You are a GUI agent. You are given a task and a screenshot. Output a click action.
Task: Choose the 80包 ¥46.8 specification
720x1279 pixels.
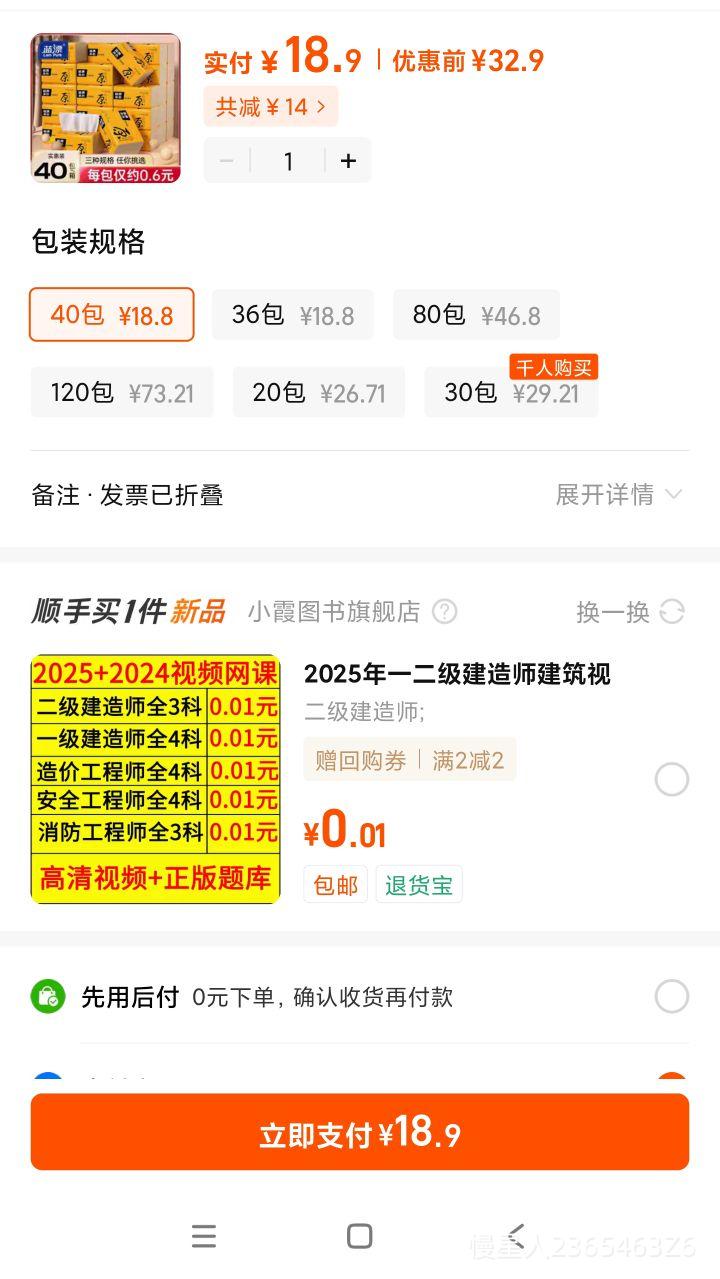click(x=476, y=314)
